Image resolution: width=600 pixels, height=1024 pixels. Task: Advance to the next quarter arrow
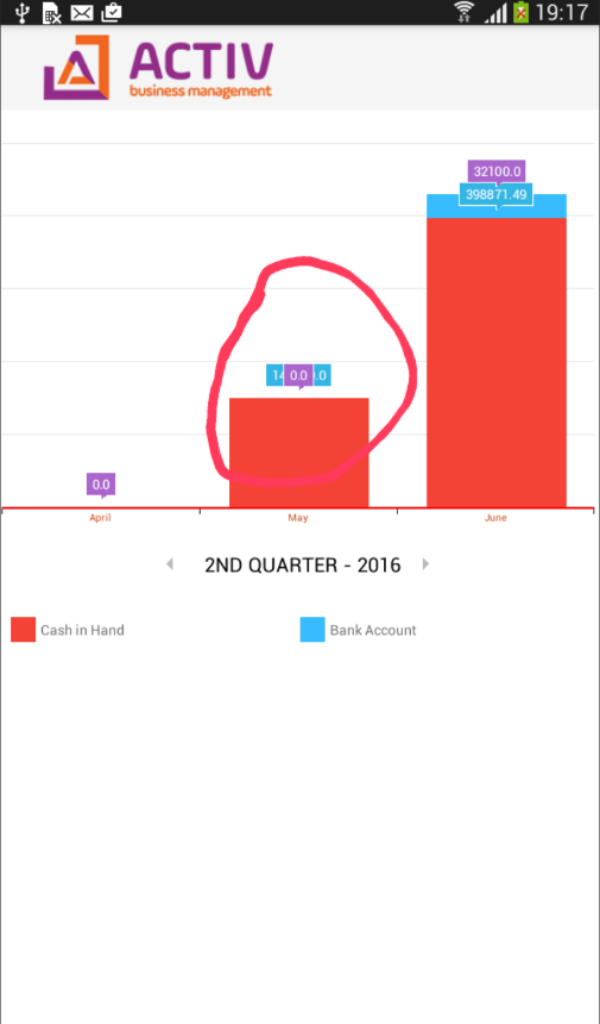point(426,564)
